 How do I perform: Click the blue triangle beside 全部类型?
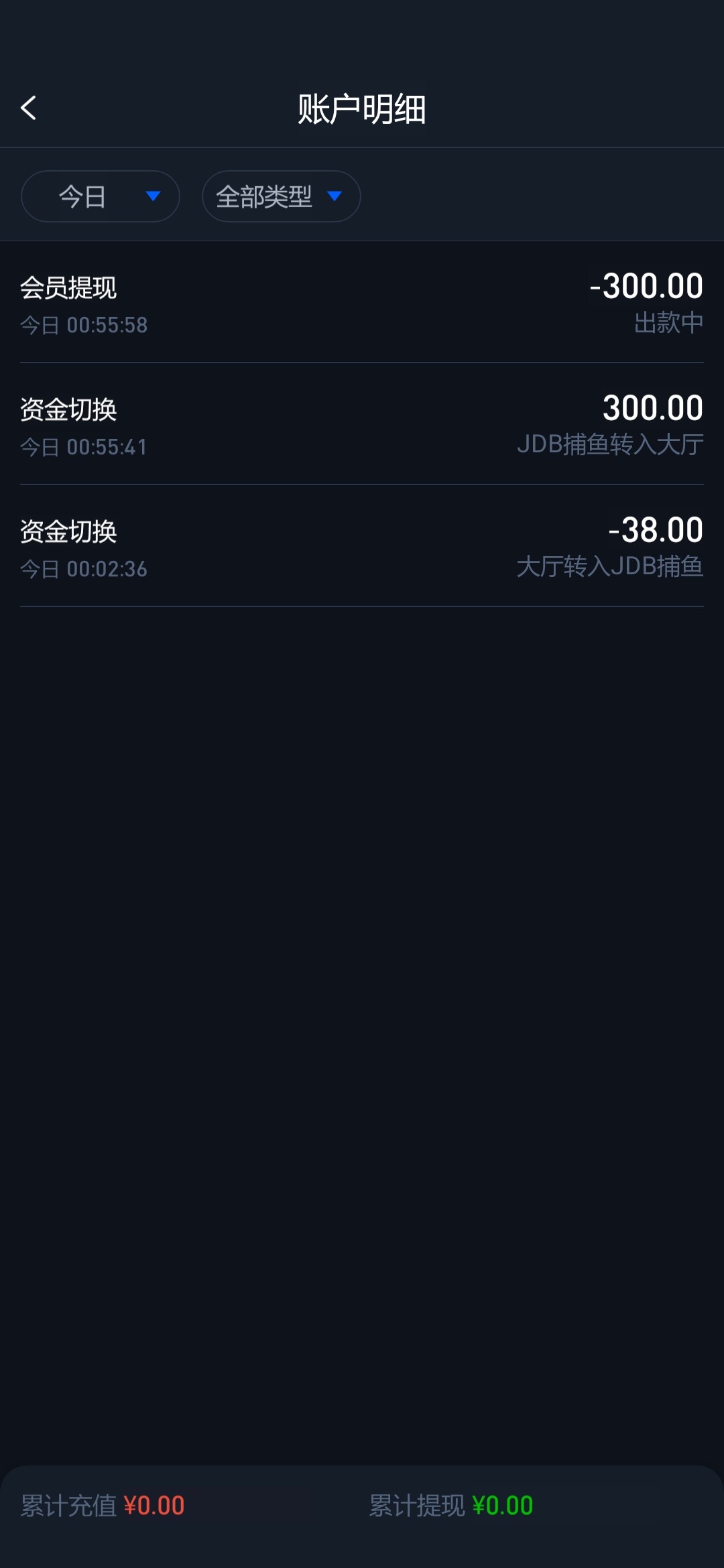(335, 196)
